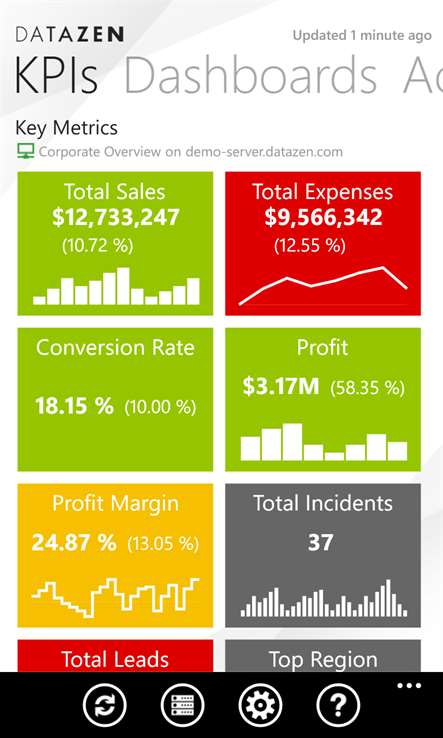Tap the refresh icon in the app bar
The image size is (443, 738).
(105, 706)
